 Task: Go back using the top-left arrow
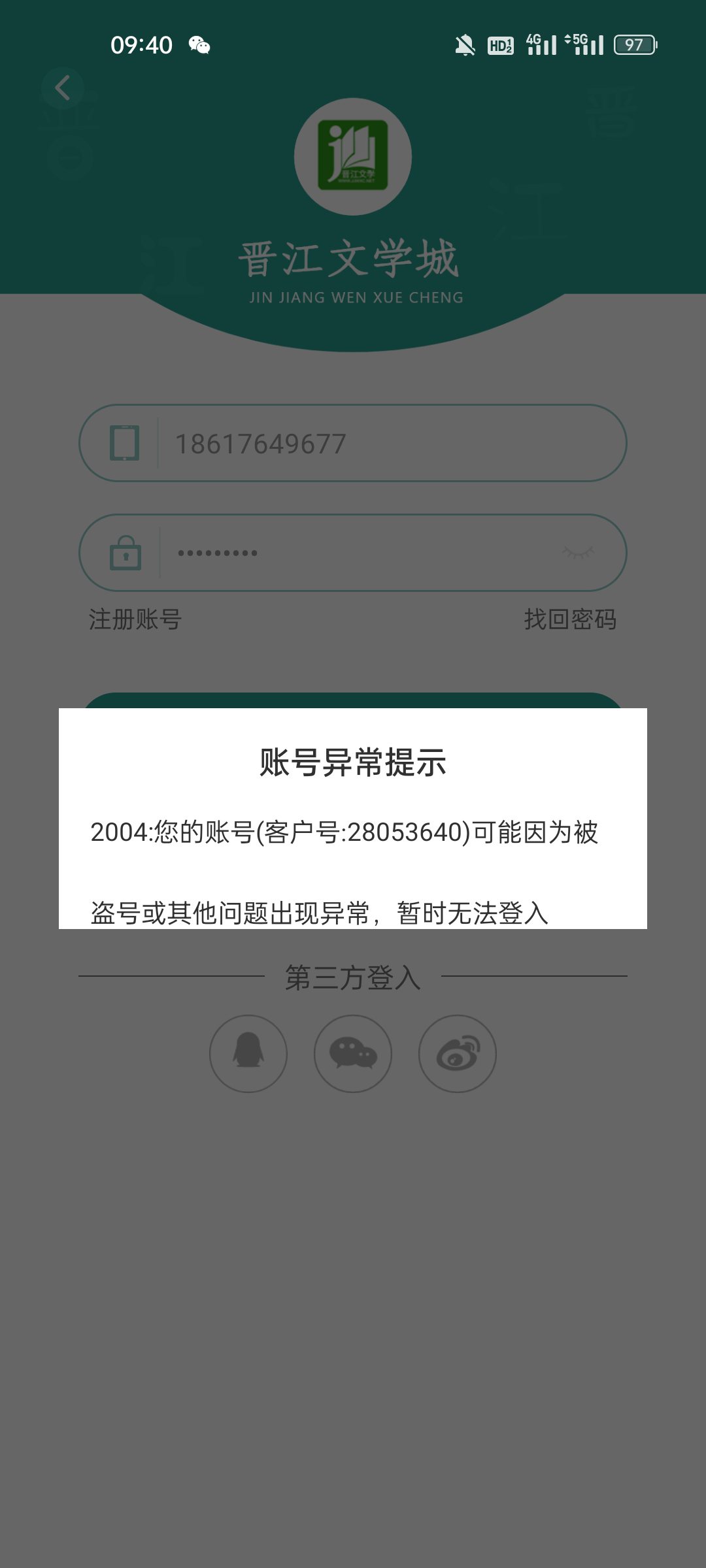tap(63, 88)
